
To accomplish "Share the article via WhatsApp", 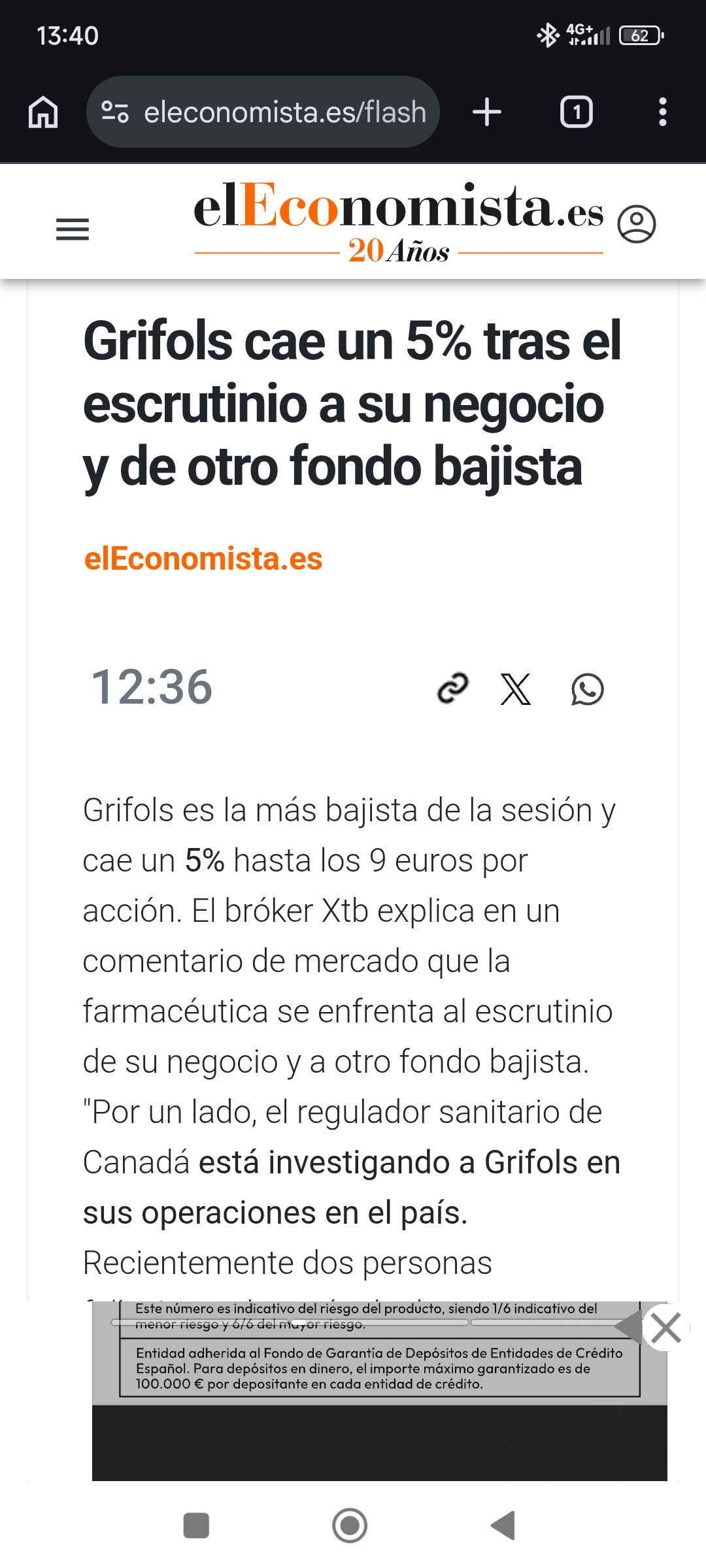I will 587,689.
